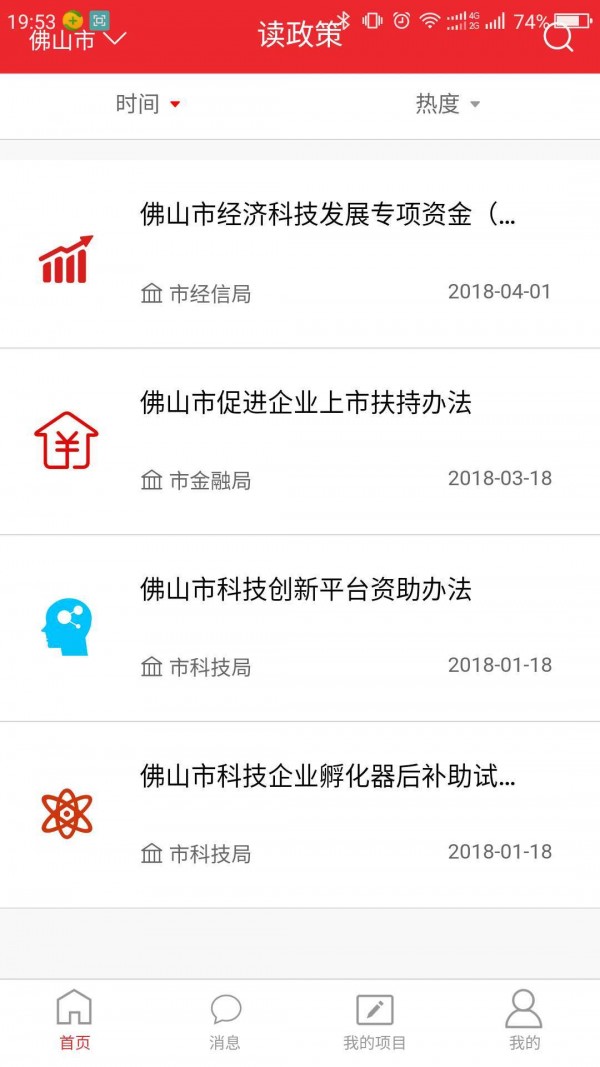
Task: Sort policies by 热度
Action: [x=447, y=104]
